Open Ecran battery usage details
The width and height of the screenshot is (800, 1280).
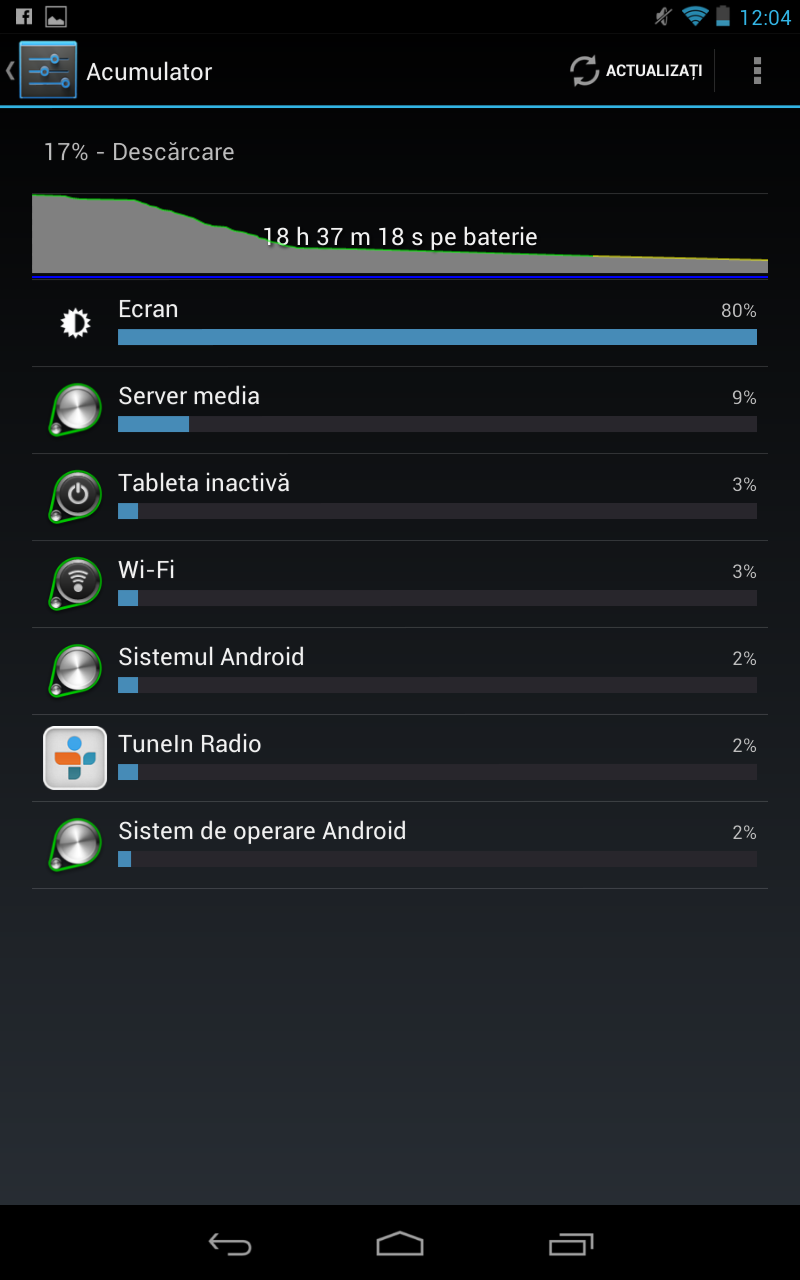(400, 323)
